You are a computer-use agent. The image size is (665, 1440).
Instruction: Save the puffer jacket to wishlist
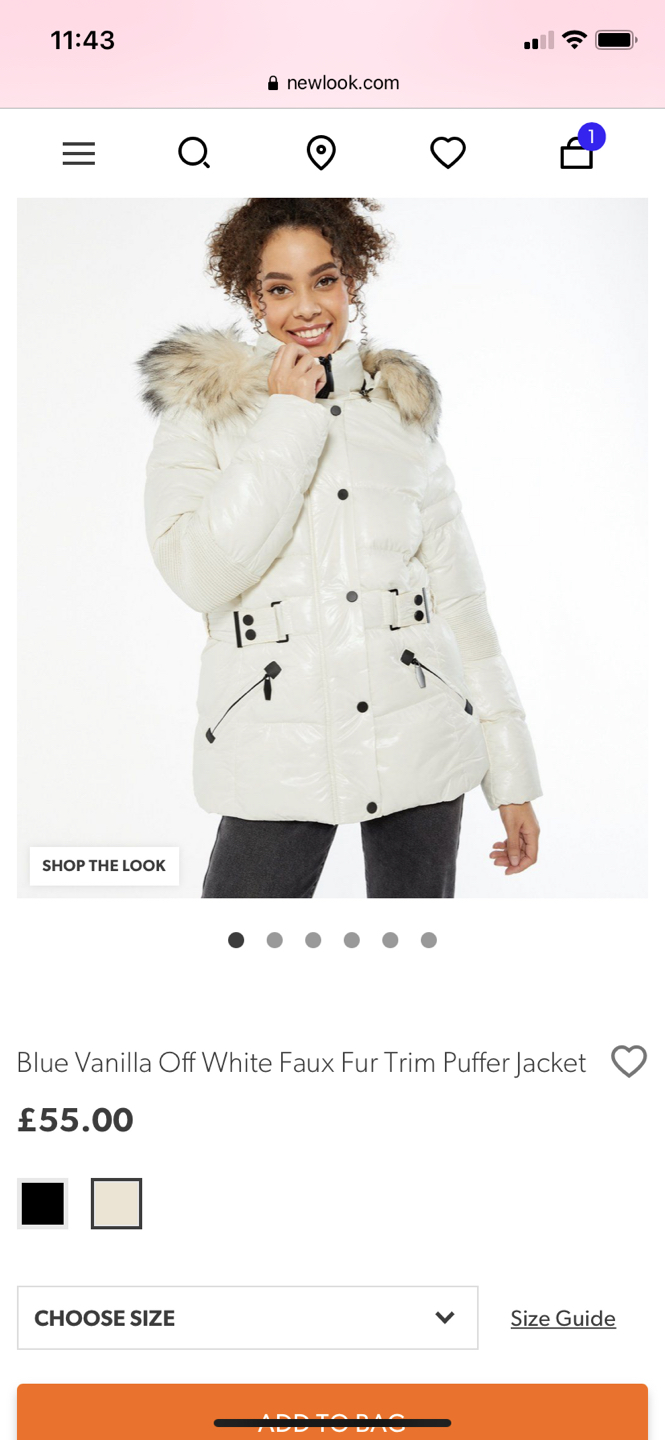(628, 1061)
